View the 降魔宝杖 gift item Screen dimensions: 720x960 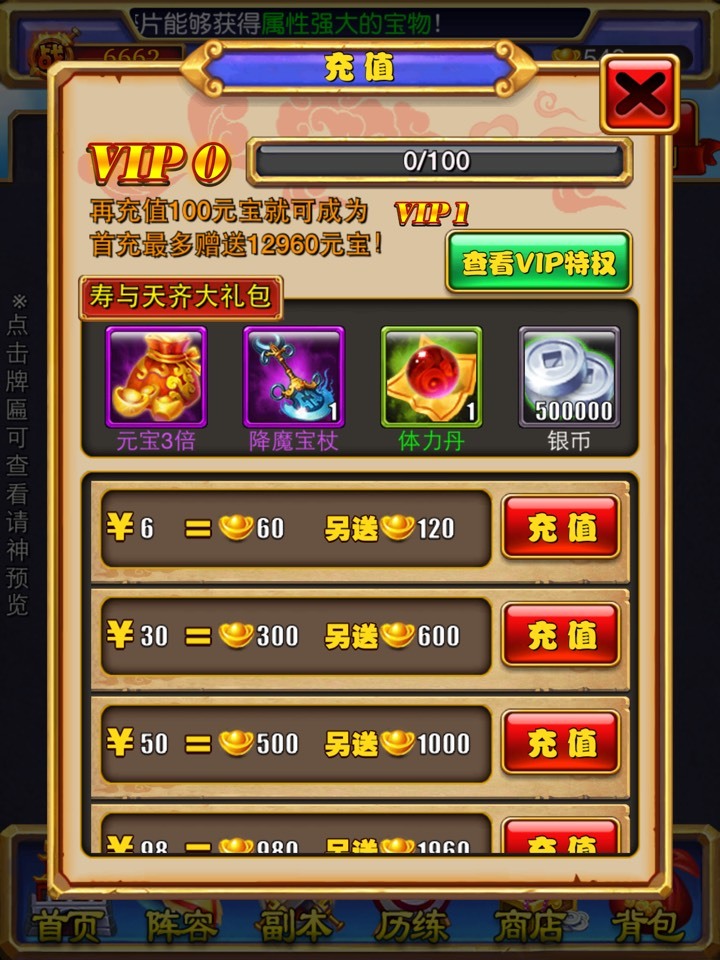(x=293, y=377)
